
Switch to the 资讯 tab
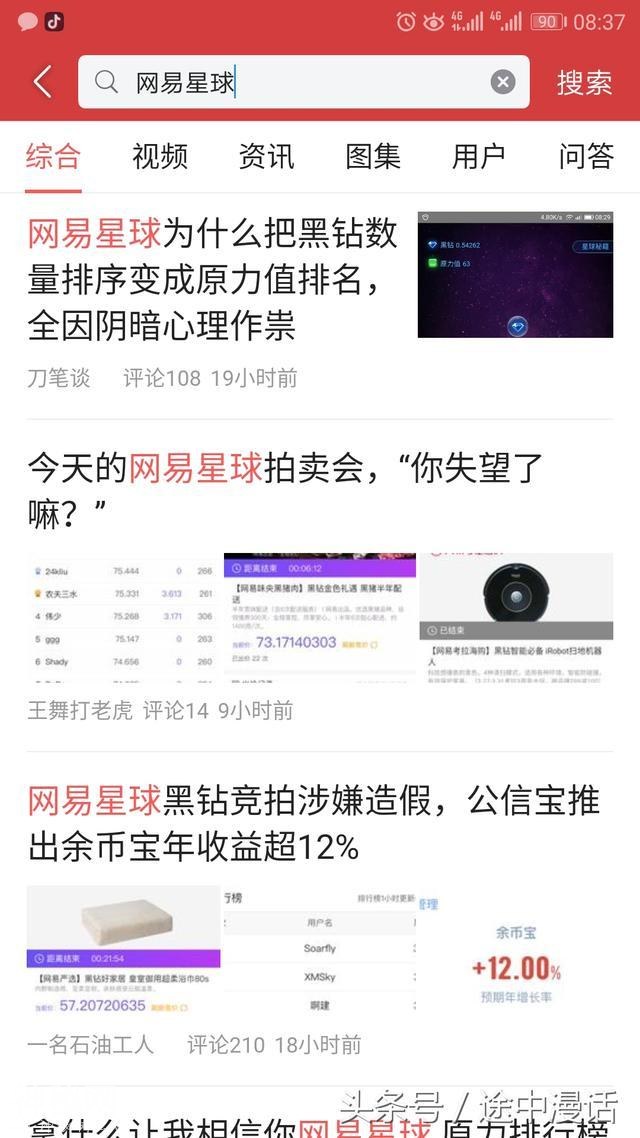pyautogui.click(x=266, y=156)
